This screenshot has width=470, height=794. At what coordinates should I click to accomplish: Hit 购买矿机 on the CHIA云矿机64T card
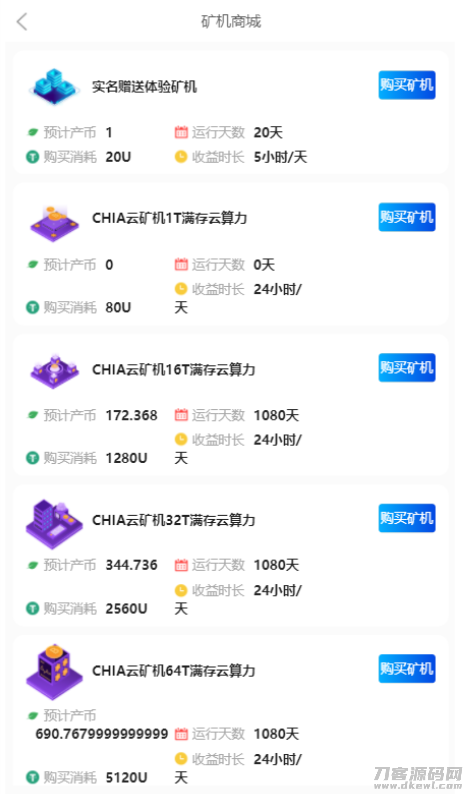pos(407,668)
